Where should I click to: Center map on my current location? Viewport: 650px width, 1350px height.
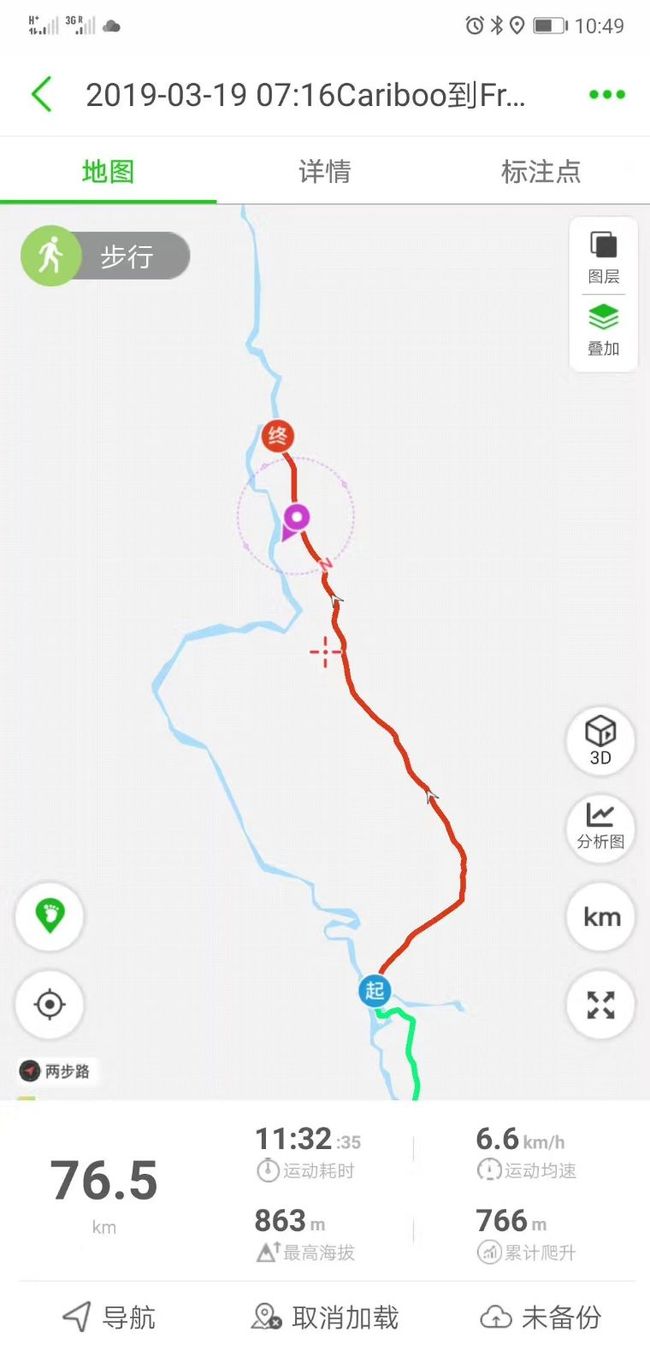[x=49, y=1004]
